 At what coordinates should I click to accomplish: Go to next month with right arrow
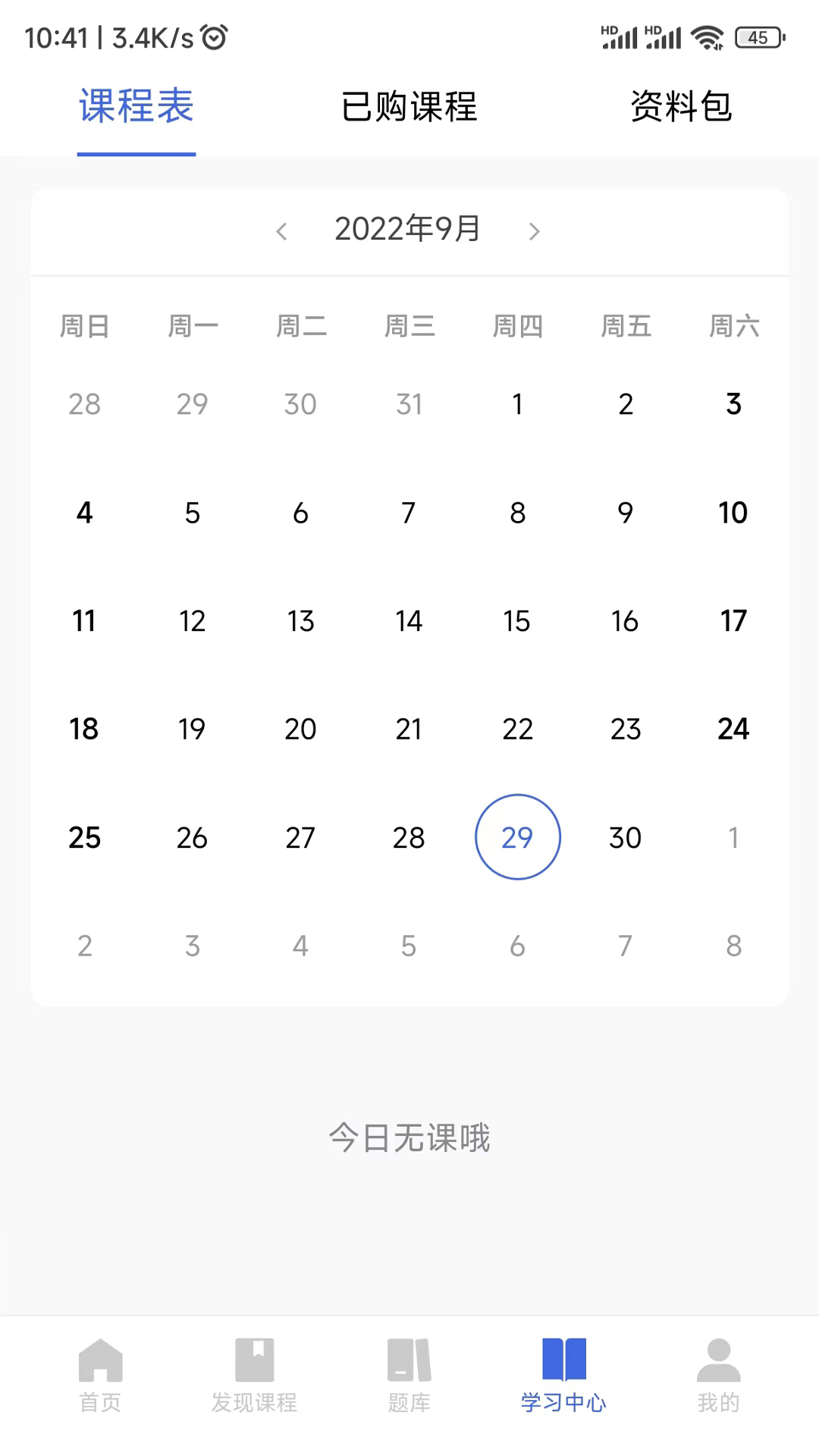click(x=535, y=231)
